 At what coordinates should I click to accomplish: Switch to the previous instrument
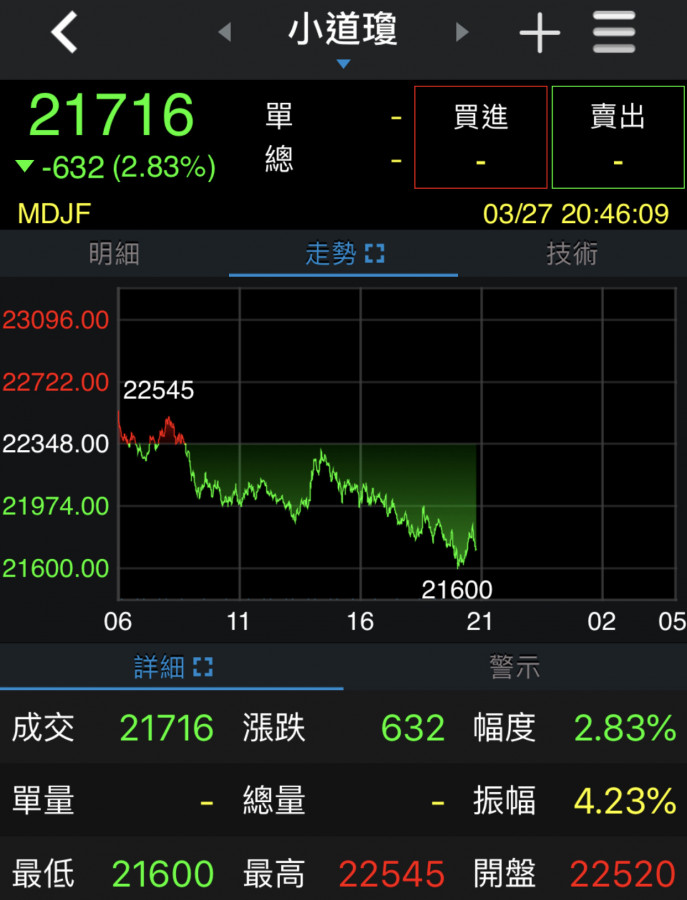[x=225, y=33]
